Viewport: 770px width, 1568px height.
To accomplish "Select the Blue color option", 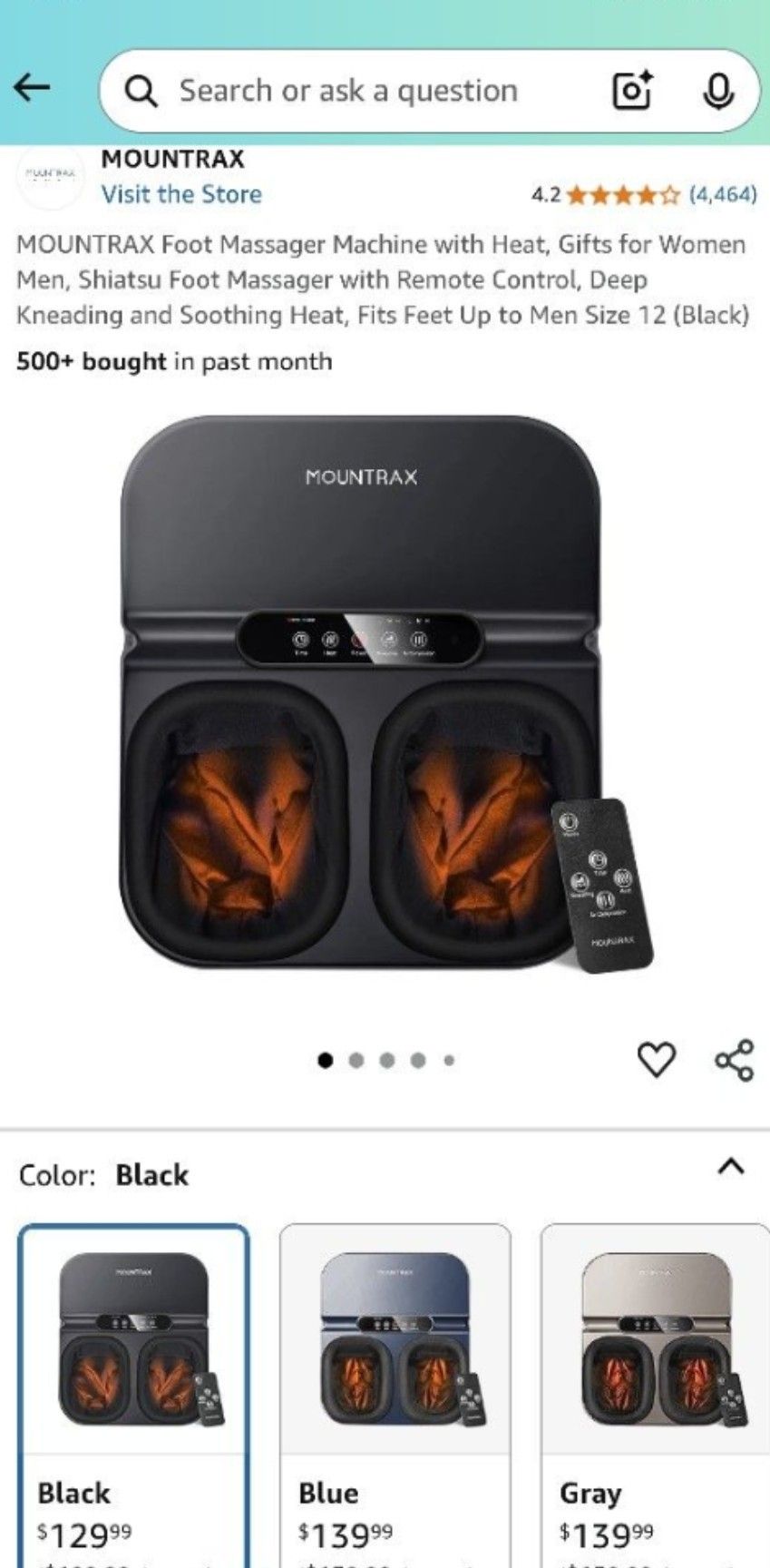I will pos(395,1388).
